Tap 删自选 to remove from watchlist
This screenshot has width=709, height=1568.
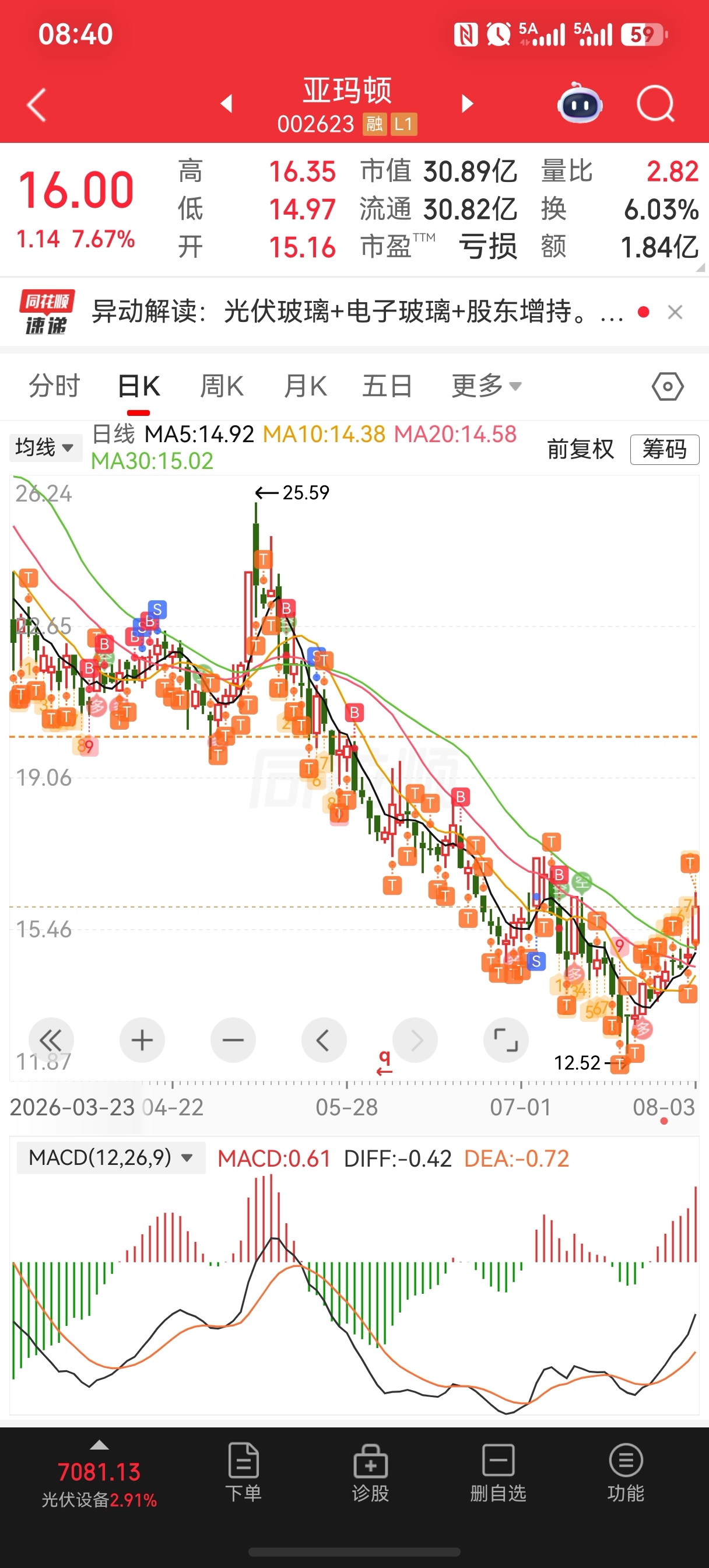point(499,1473)
